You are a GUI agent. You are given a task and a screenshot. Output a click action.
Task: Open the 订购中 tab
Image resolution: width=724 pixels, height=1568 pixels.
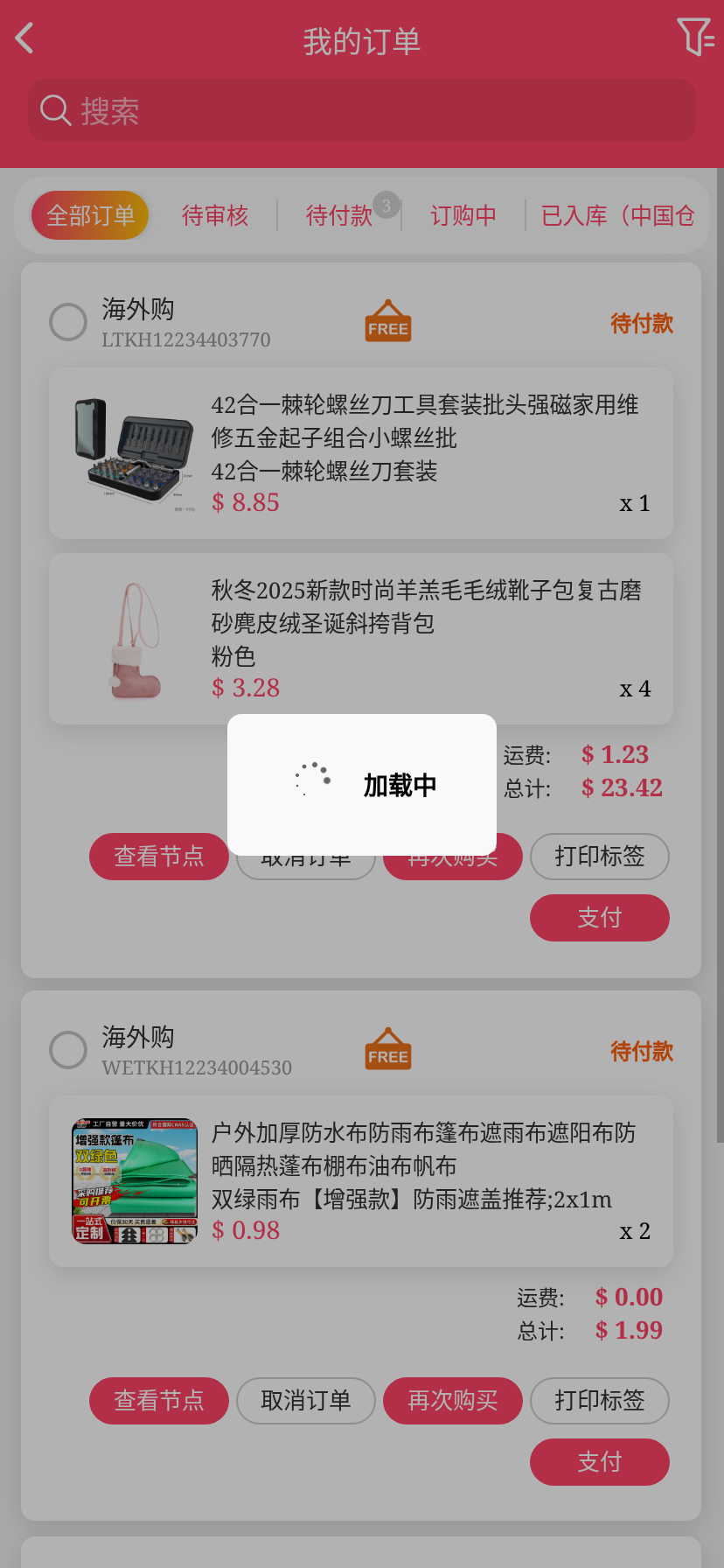pos(463,215)
